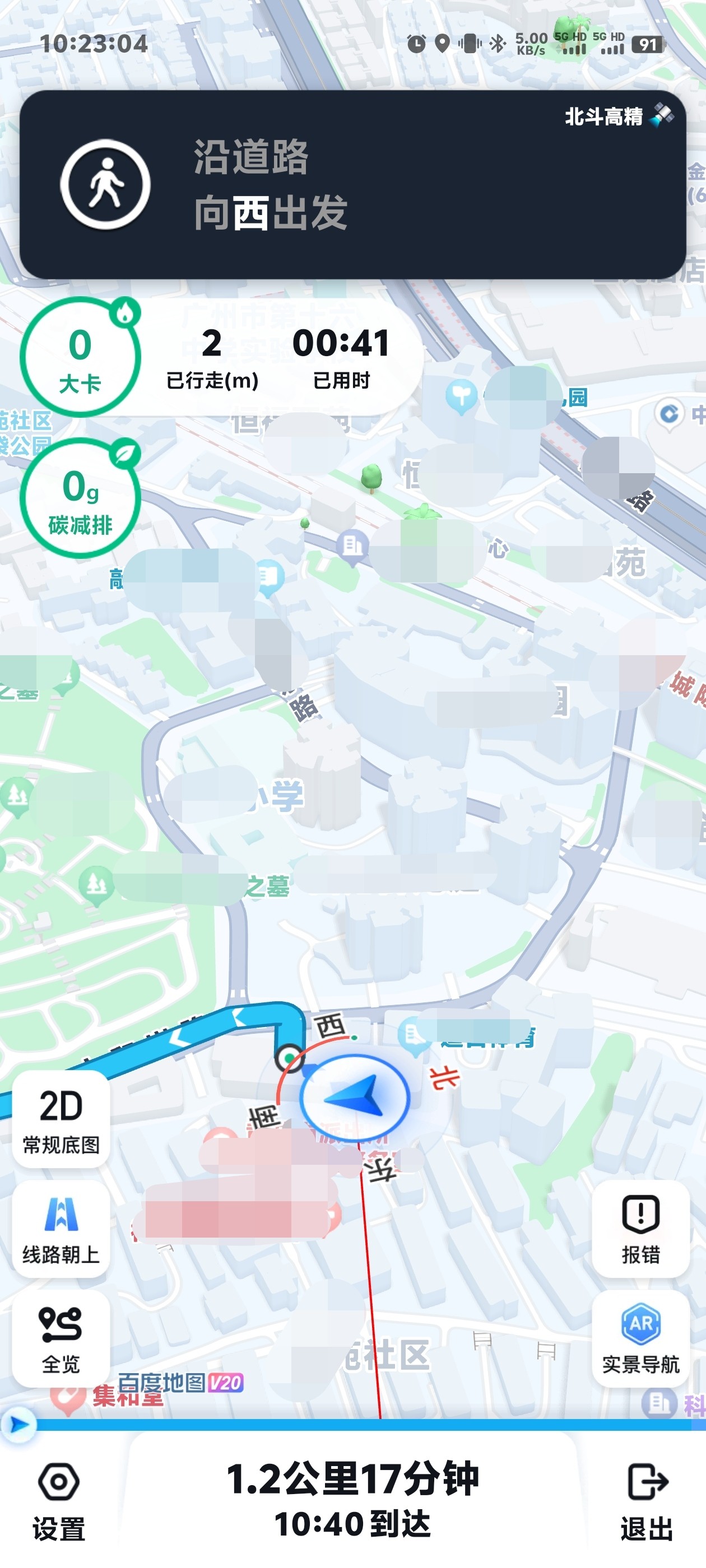706x1568 pixels.
Task: Tap the 北斗高精 positioning badge
Action: (617, 116)
